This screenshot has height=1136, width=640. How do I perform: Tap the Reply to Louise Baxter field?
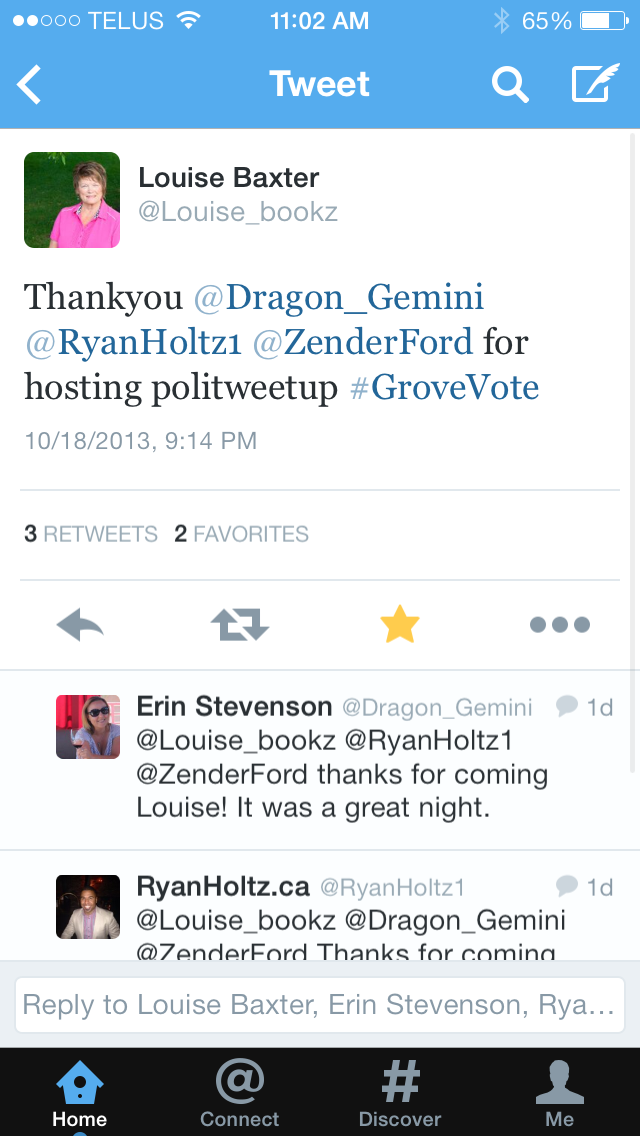click(320, 1005)
